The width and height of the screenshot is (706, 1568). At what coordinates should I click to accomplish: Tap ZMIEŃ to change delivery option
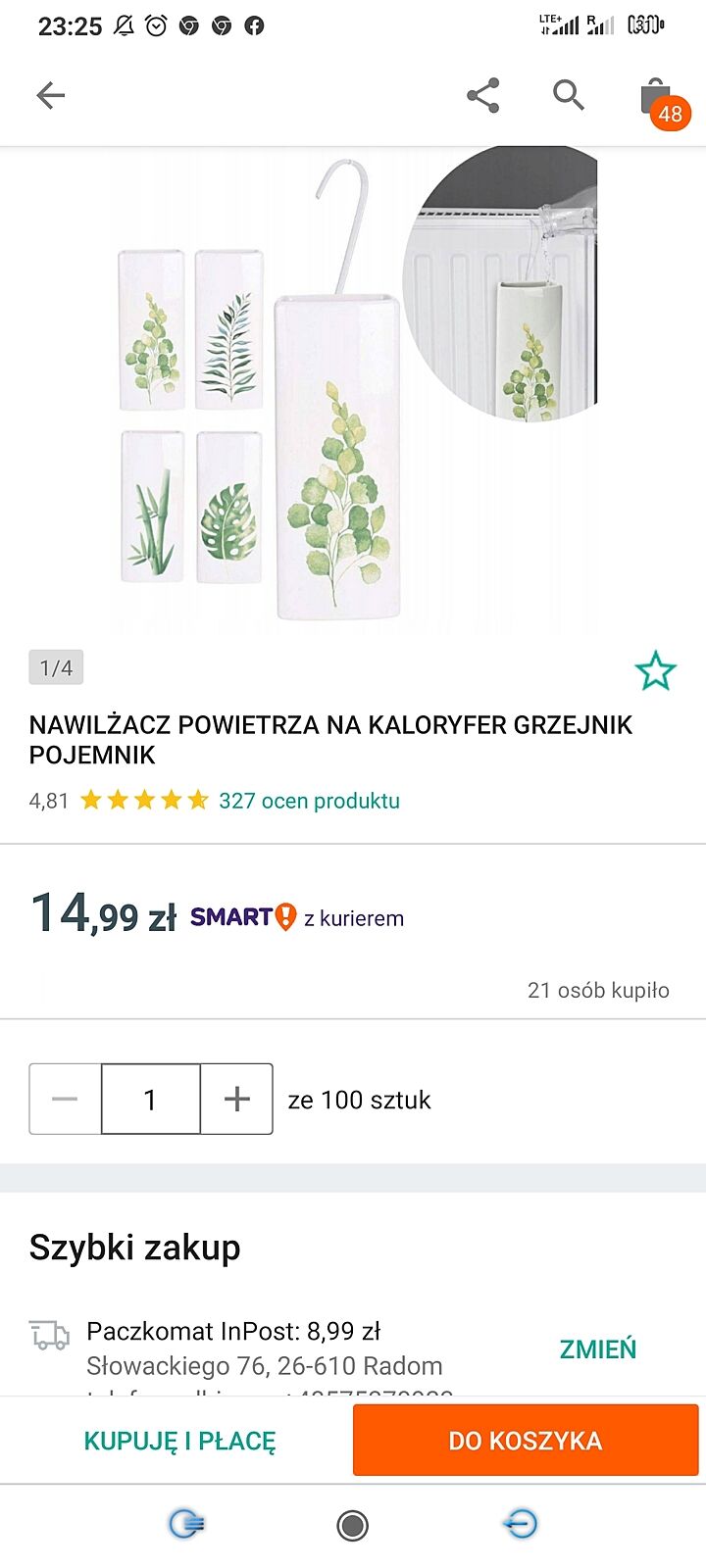[x=597, y=1349]
